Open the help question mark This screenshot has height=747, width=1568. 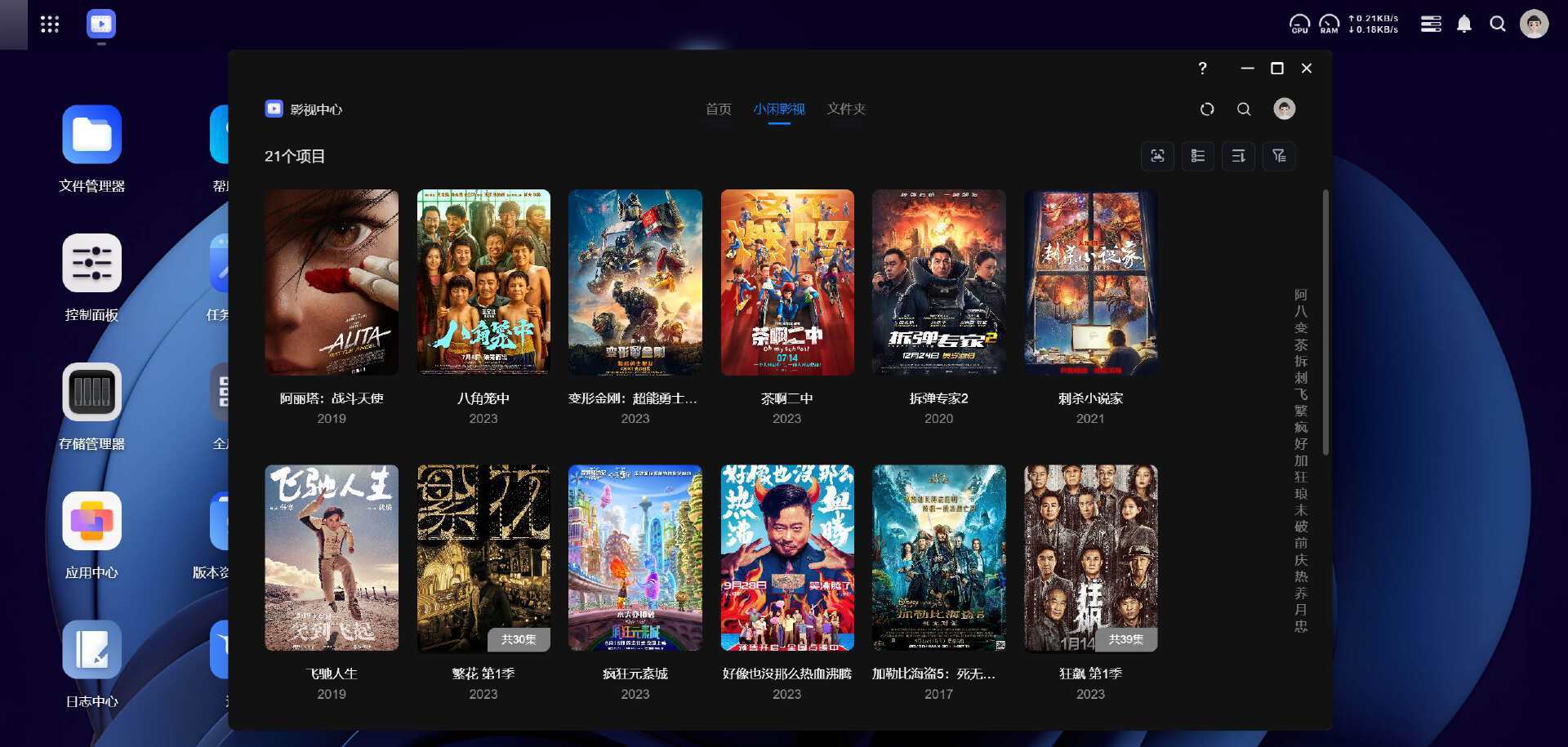[1202, 69]
